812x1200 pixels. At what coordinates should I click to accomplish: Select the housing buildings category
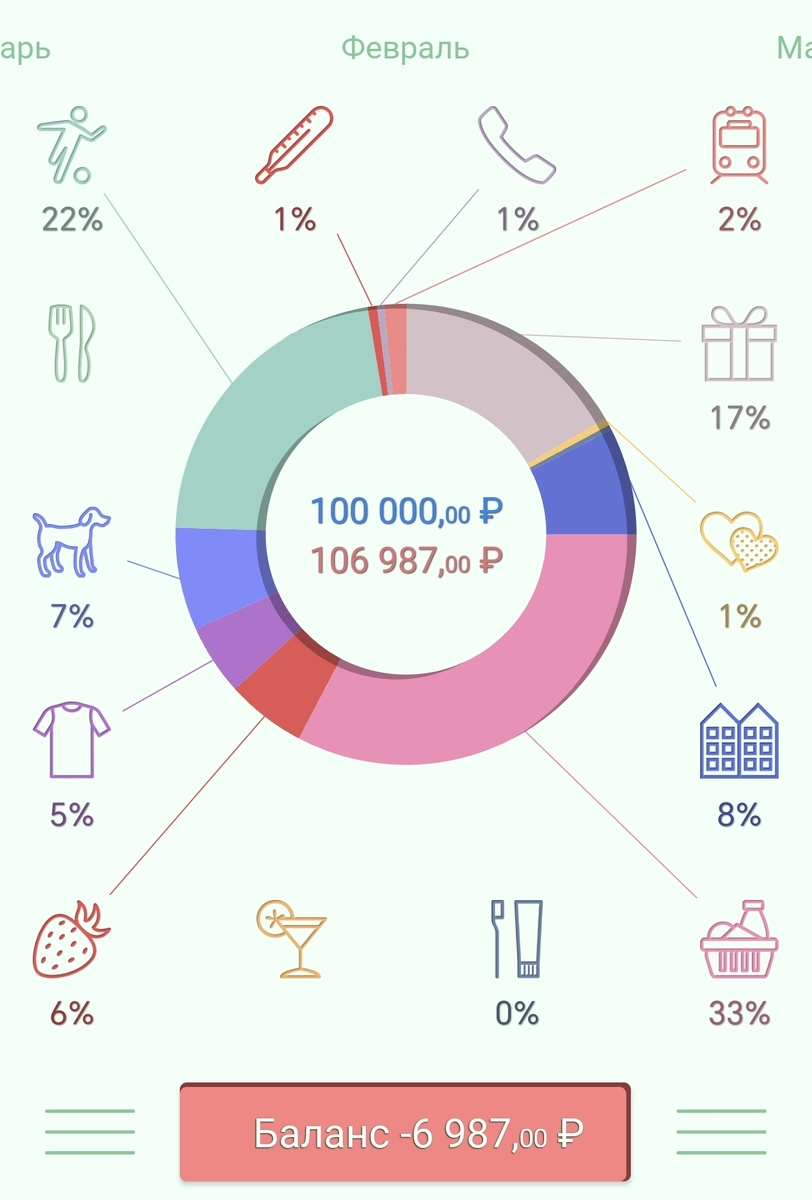point(739,740)
